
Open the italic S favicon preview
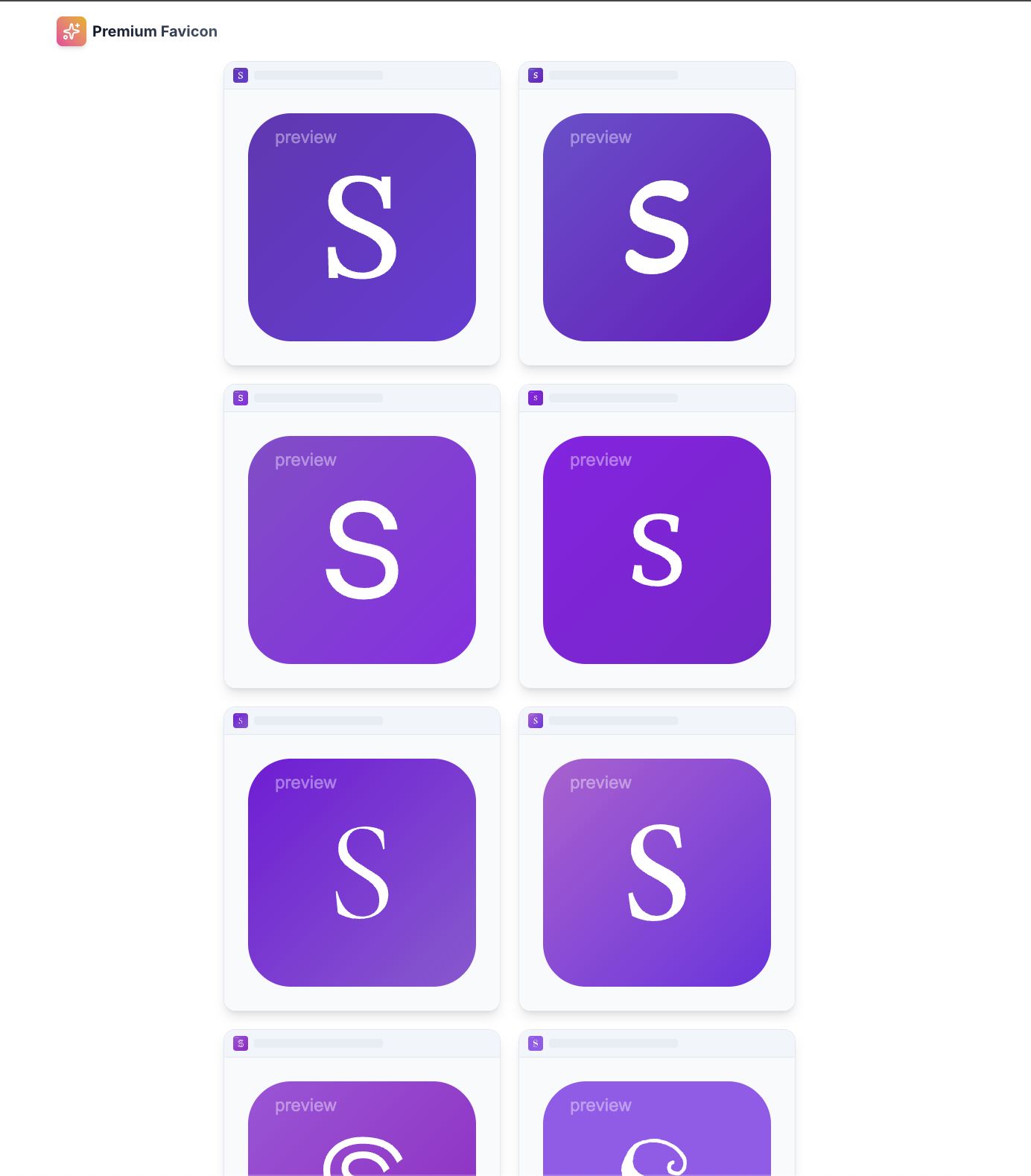pyautogui.click(x=656, y=227)
